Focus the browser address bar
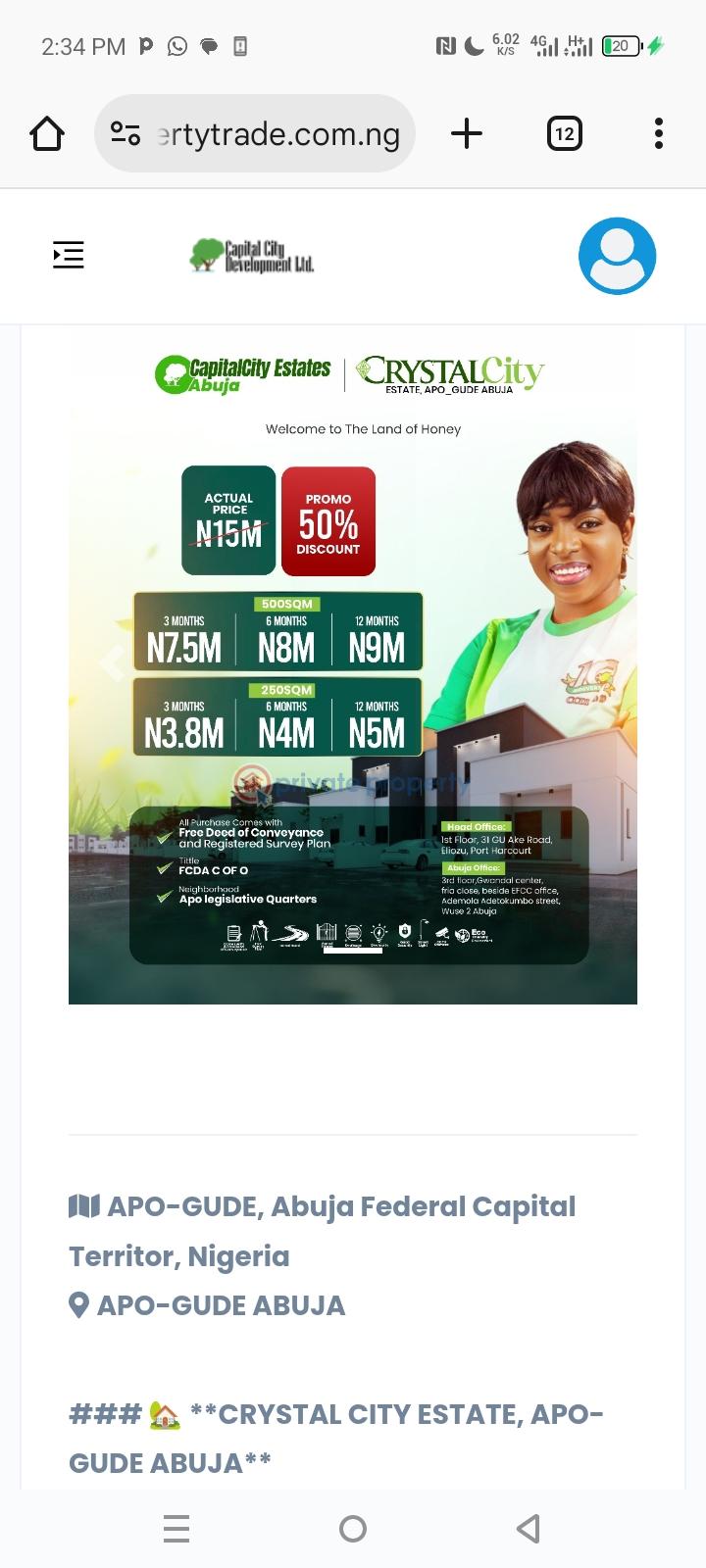706x1568 pixels. [x=277, y=133]
